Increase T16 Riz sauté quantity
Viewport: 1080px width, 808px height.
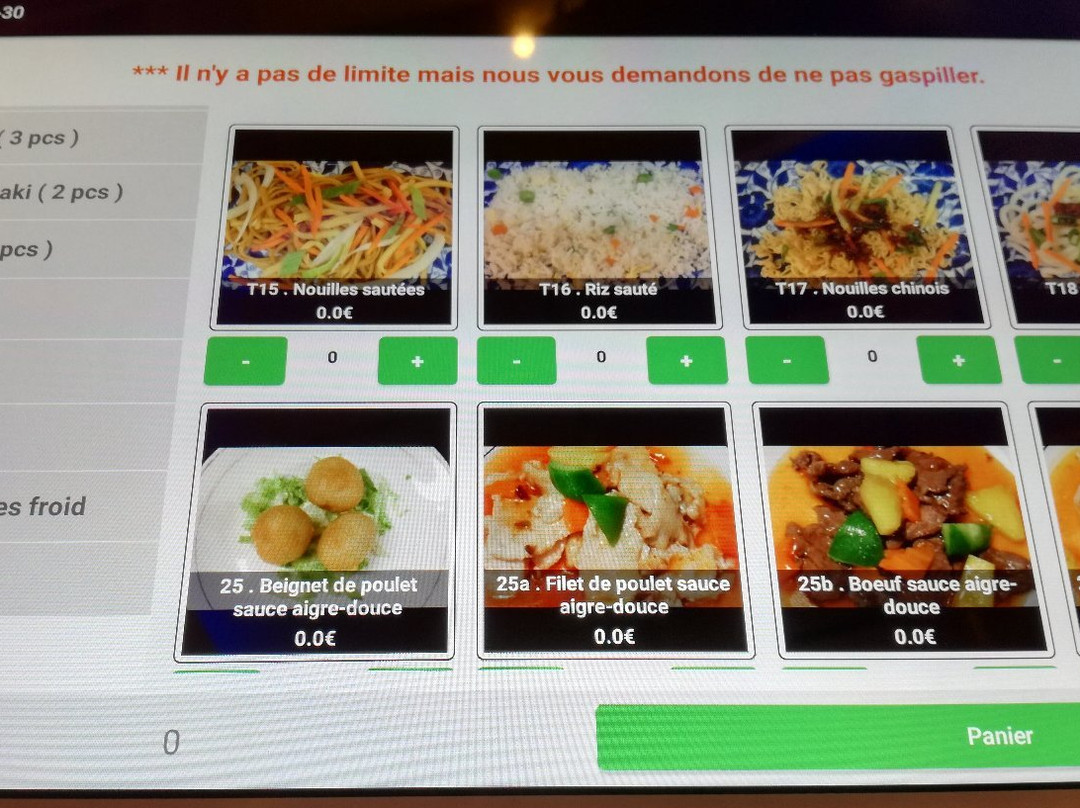coord(686,361)
